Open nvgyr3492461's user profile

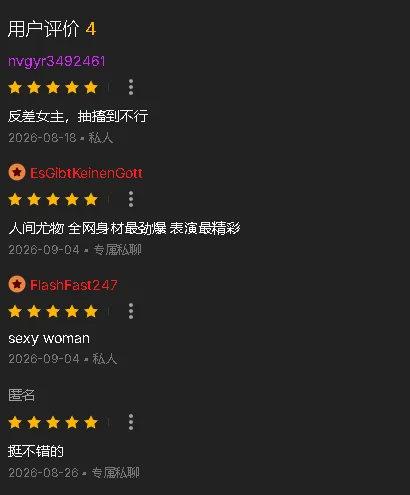click(57, 61)
